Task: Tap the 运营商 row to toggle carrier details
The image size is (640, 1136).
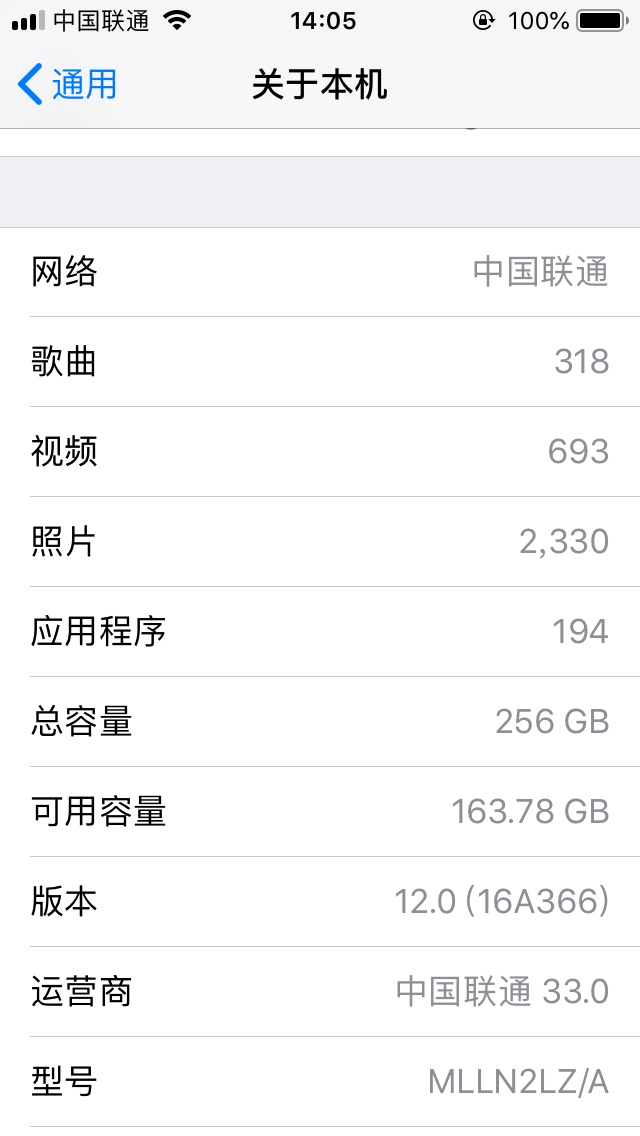Action: tap(320, 992)
